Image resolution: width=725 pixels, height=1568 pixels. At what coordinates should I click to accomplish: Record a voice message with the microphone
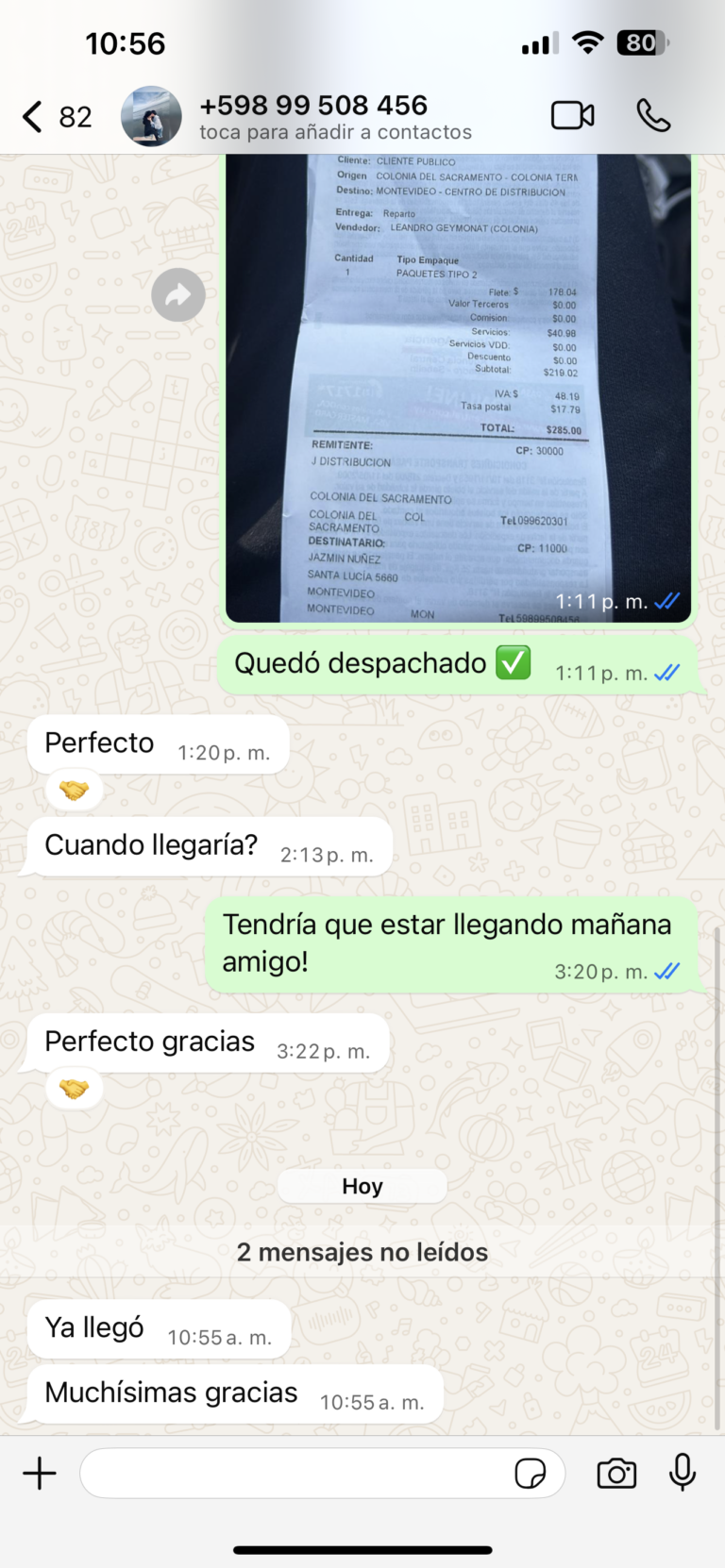683,1472
